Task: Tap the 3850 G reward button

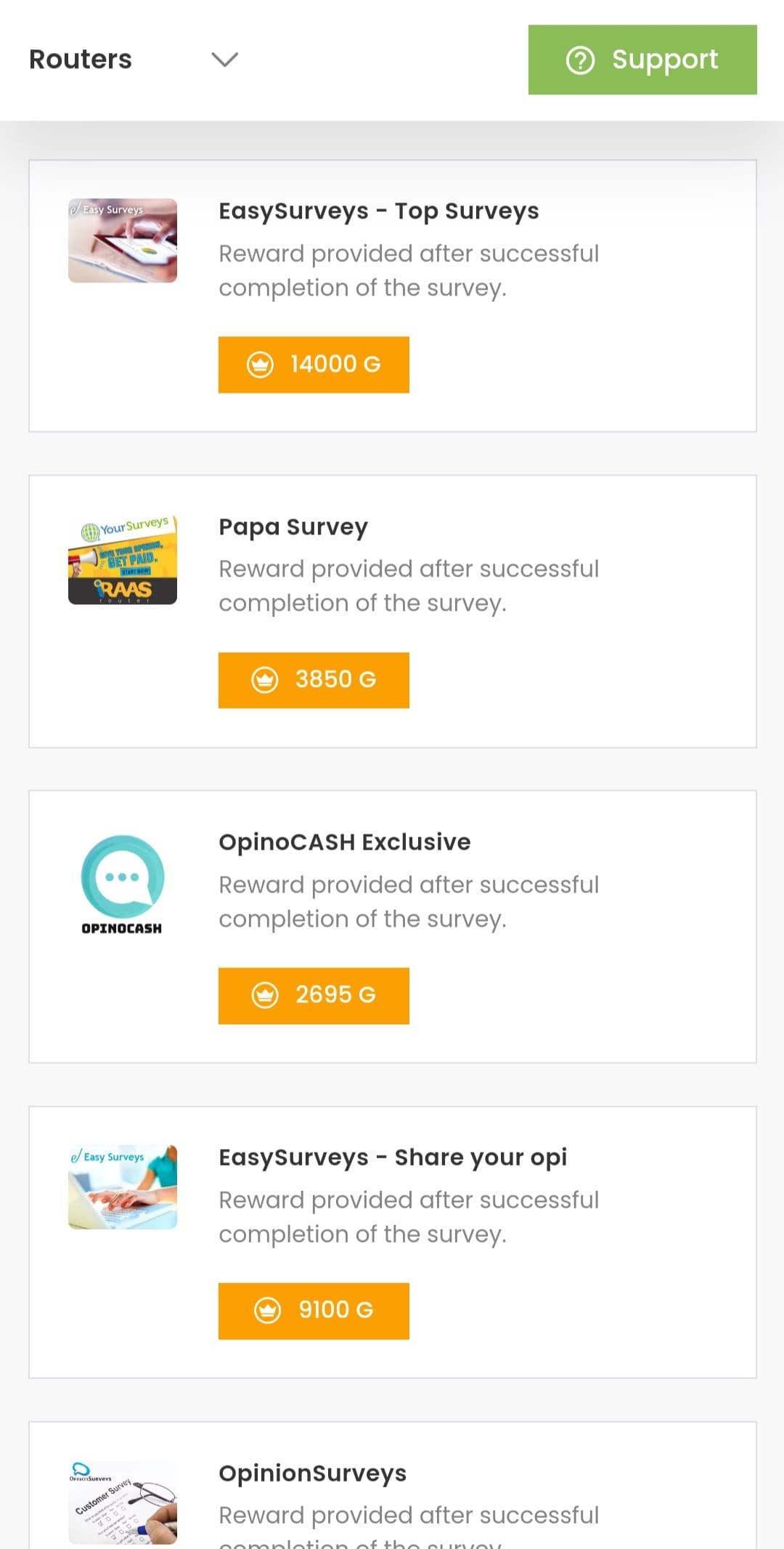Action: (314, 680)
